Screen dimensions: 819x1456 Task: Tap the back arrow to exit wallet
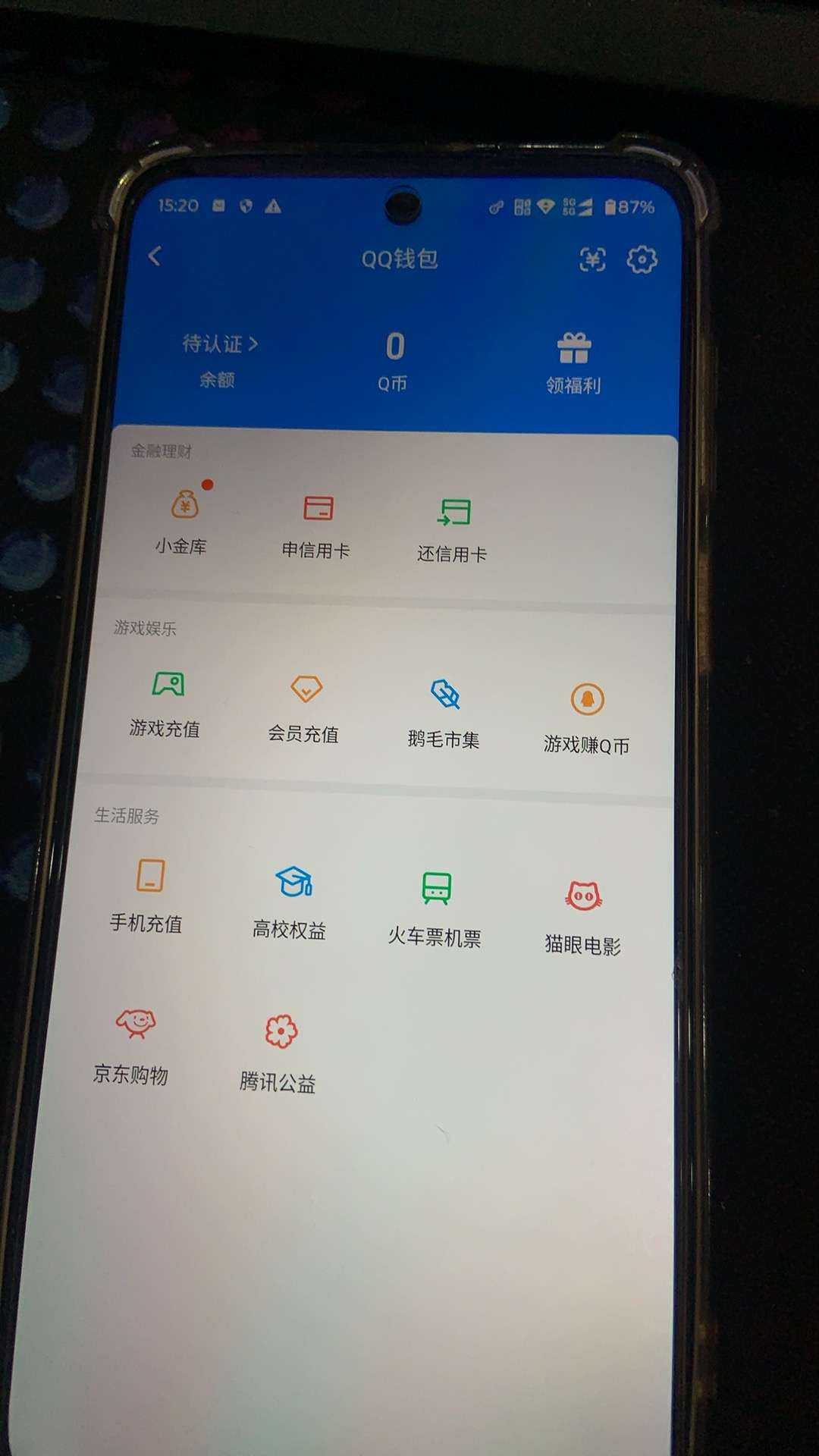pyautogui.click(x=155, y=258)
